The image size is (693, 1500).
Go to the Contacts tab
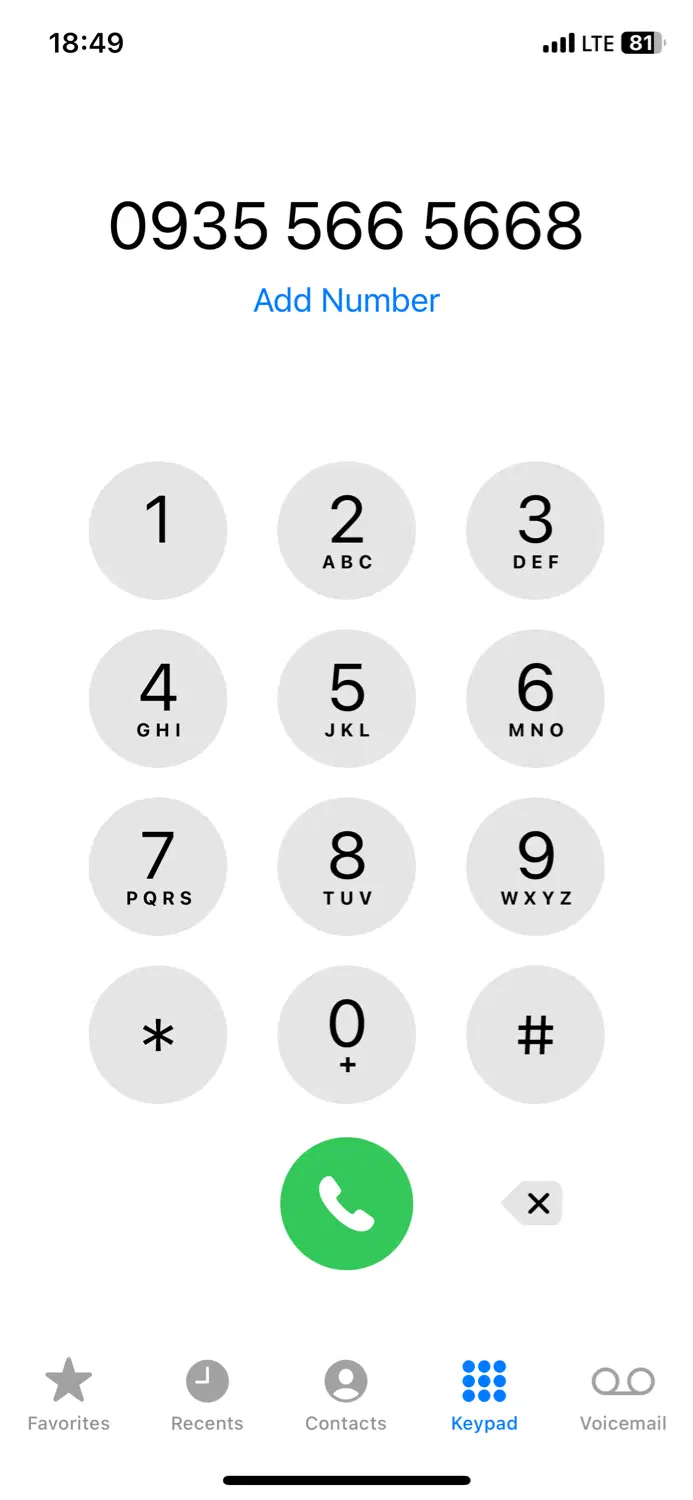point(346,1394)
